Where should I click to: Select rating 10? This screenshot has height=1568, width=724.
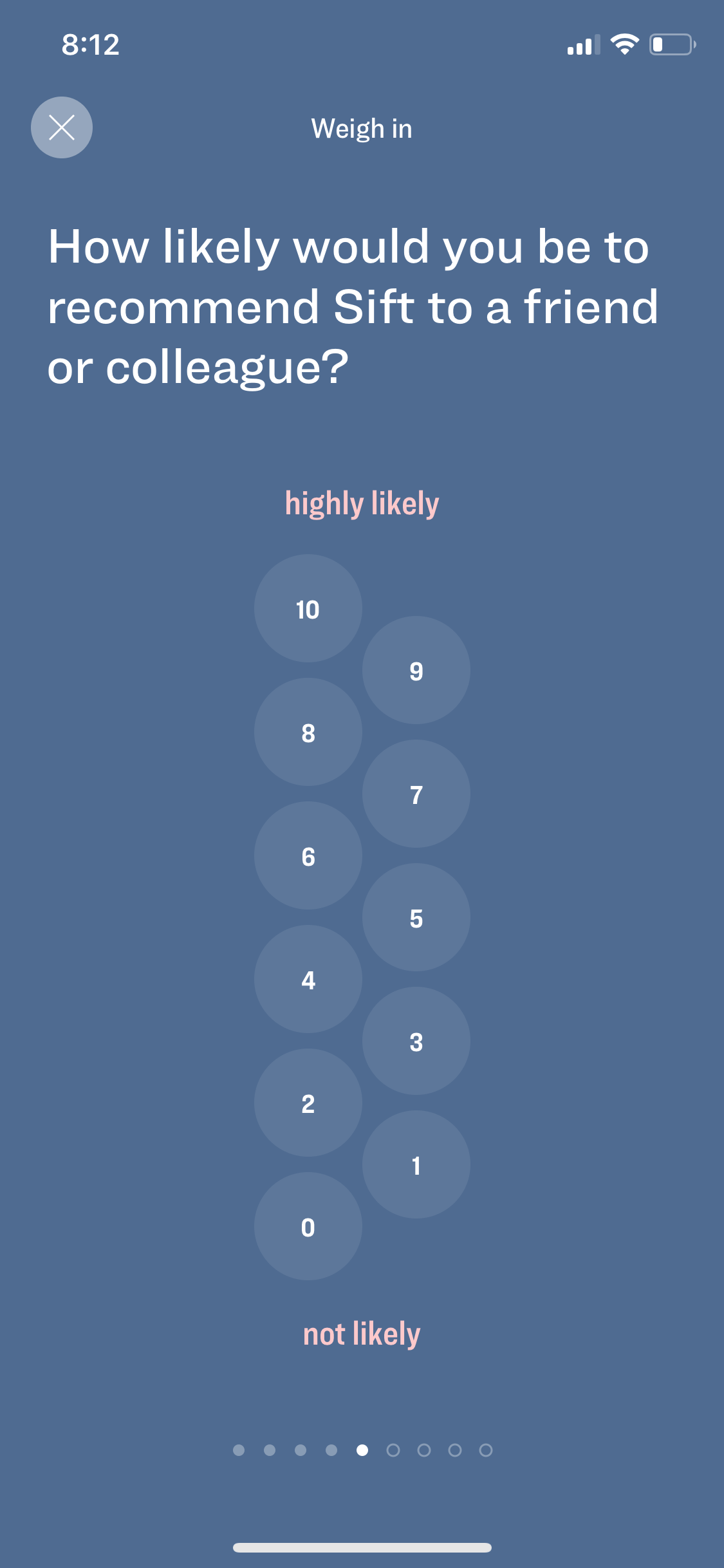[x=308, y=608]
